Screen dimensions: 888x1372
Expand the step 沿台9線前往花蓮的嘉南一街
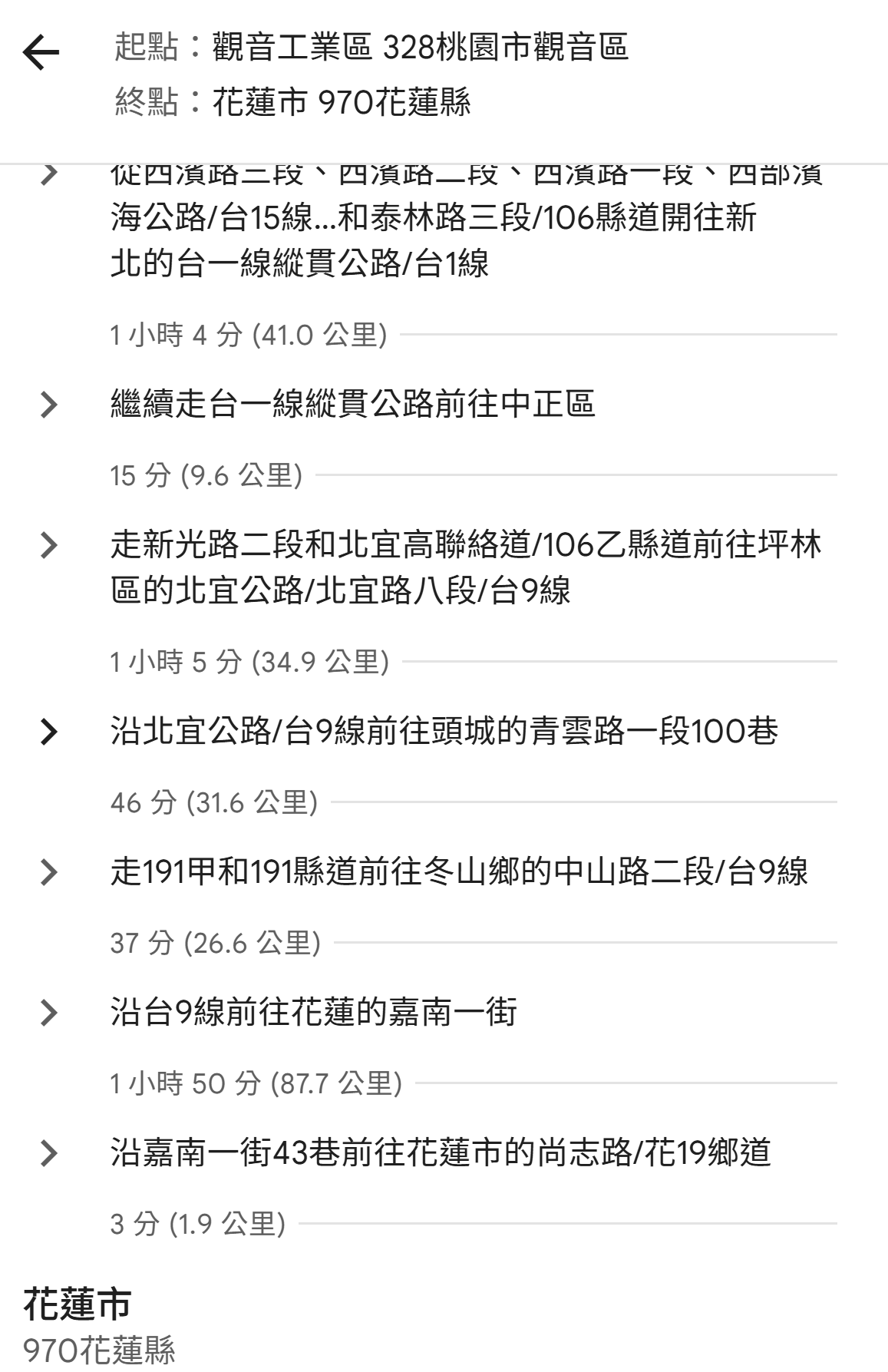(48, 1013)
